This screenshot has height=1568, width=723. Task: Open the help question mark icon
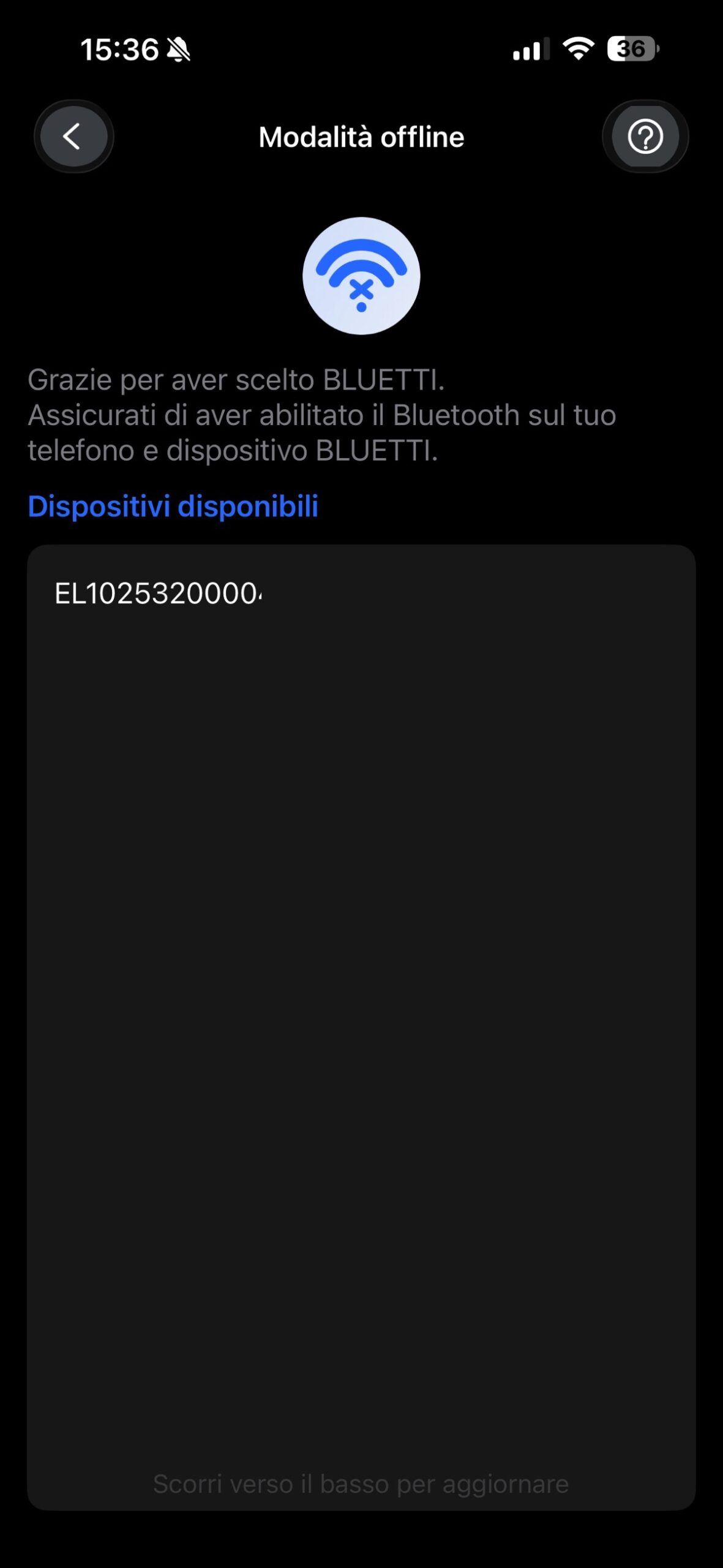tap(645, 136)
